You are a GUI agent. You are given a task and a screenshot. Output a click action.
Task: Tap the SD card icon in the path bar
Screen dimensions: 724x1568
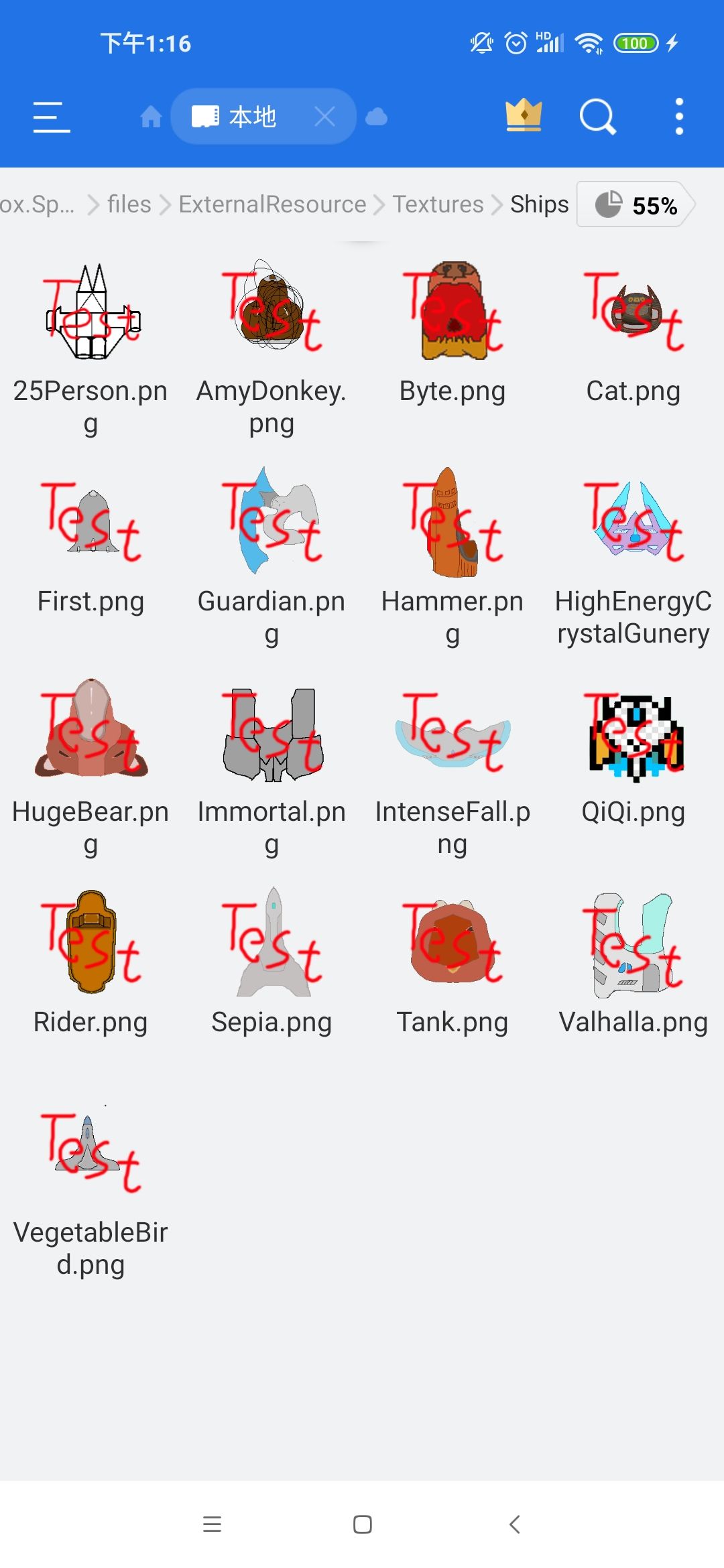point(205,115)
